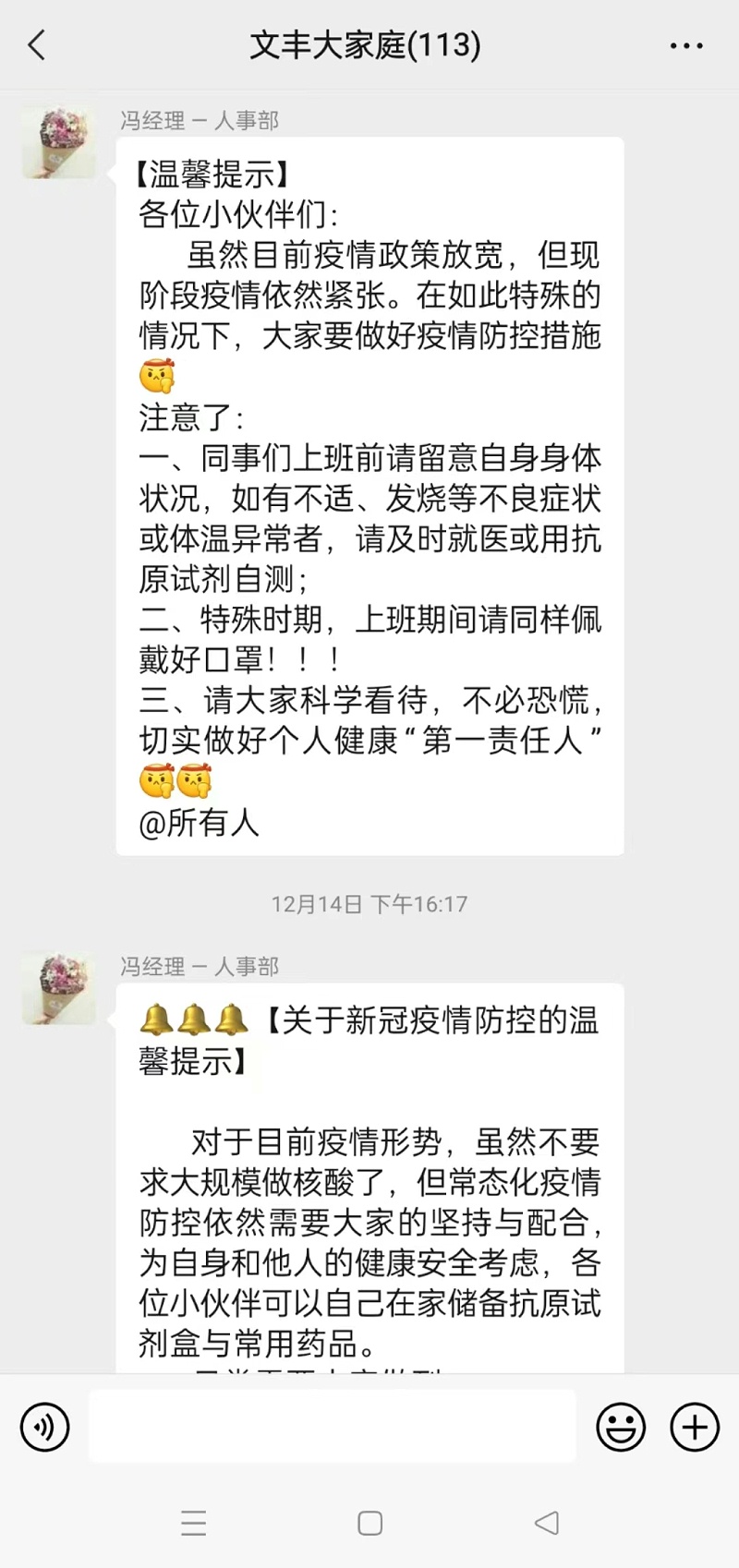This screenshot has width=739, height=1568.
Task: Open the plus attachment menu
Action: click(x=695, y=1427)
